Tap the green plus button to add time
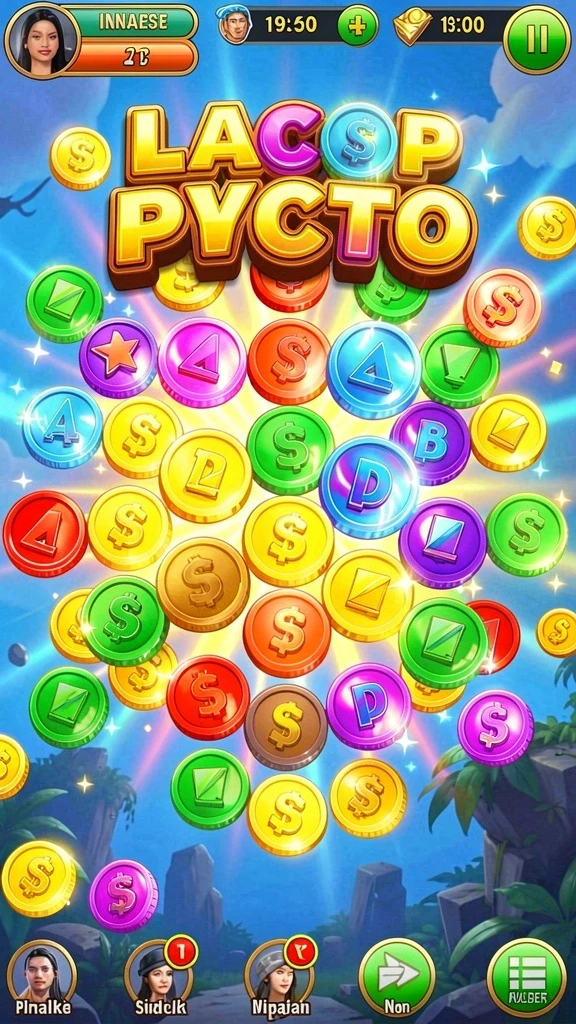The image size is (576, 1024). (x=357, y=26)
